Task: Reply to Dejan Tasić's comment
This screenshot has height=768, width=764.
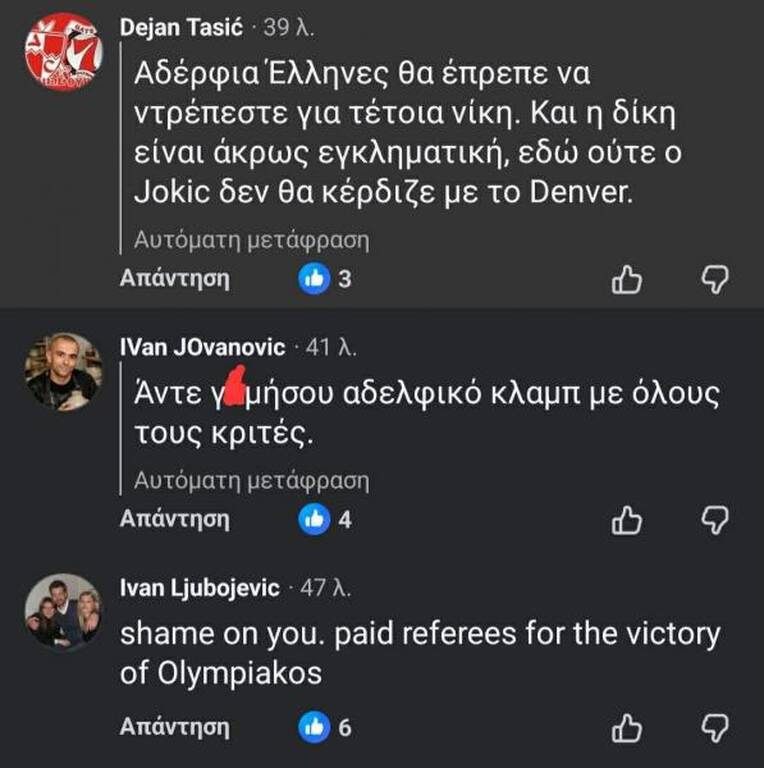Action: (174, 279)
